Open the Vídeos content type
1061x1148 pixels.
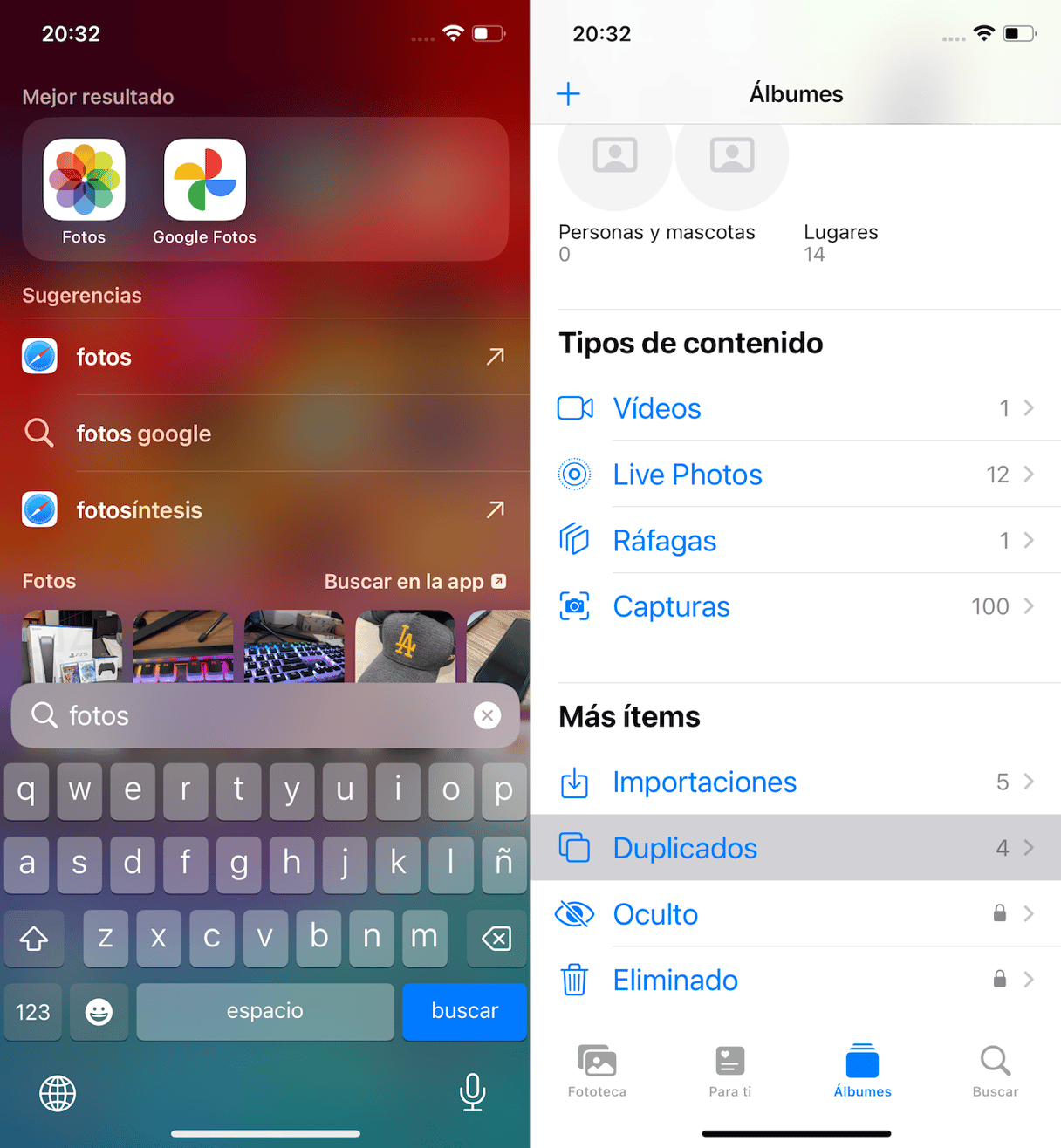657,408
